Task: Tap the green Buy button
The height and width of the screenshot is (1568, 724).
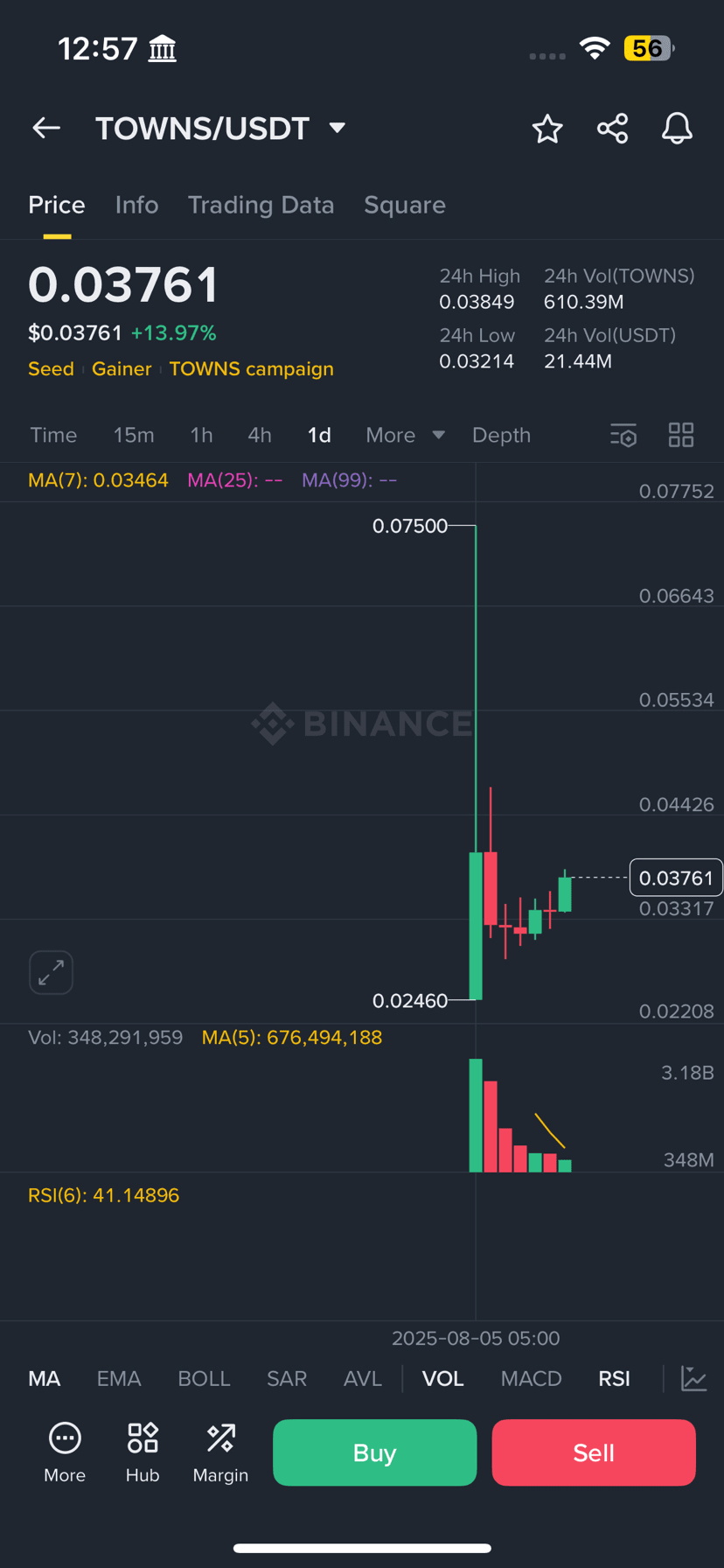Action: coord(374,1452)
